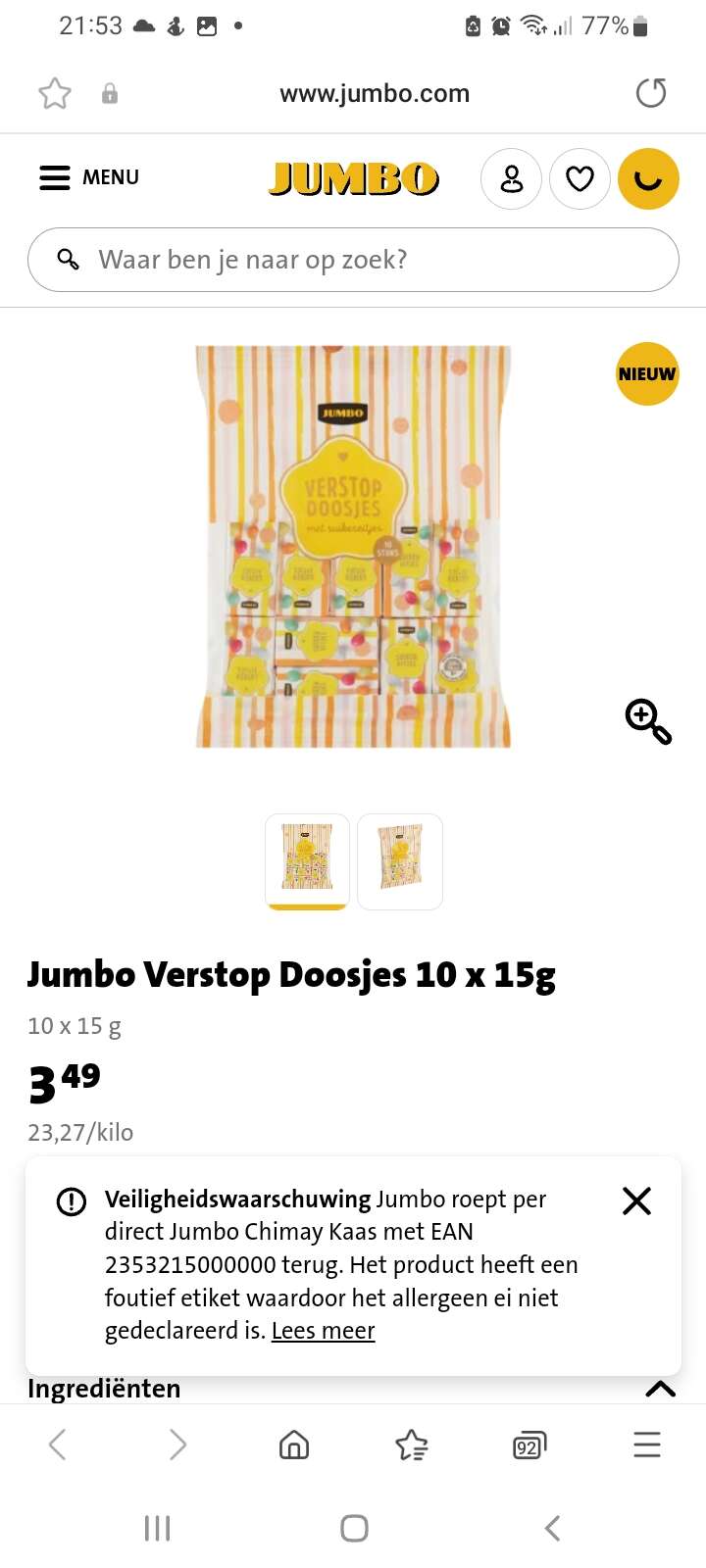Image resolution: width=706 pixels, height=1568 pixels.
Task: Go to the browser home page
Action: tap(294, 1445)
